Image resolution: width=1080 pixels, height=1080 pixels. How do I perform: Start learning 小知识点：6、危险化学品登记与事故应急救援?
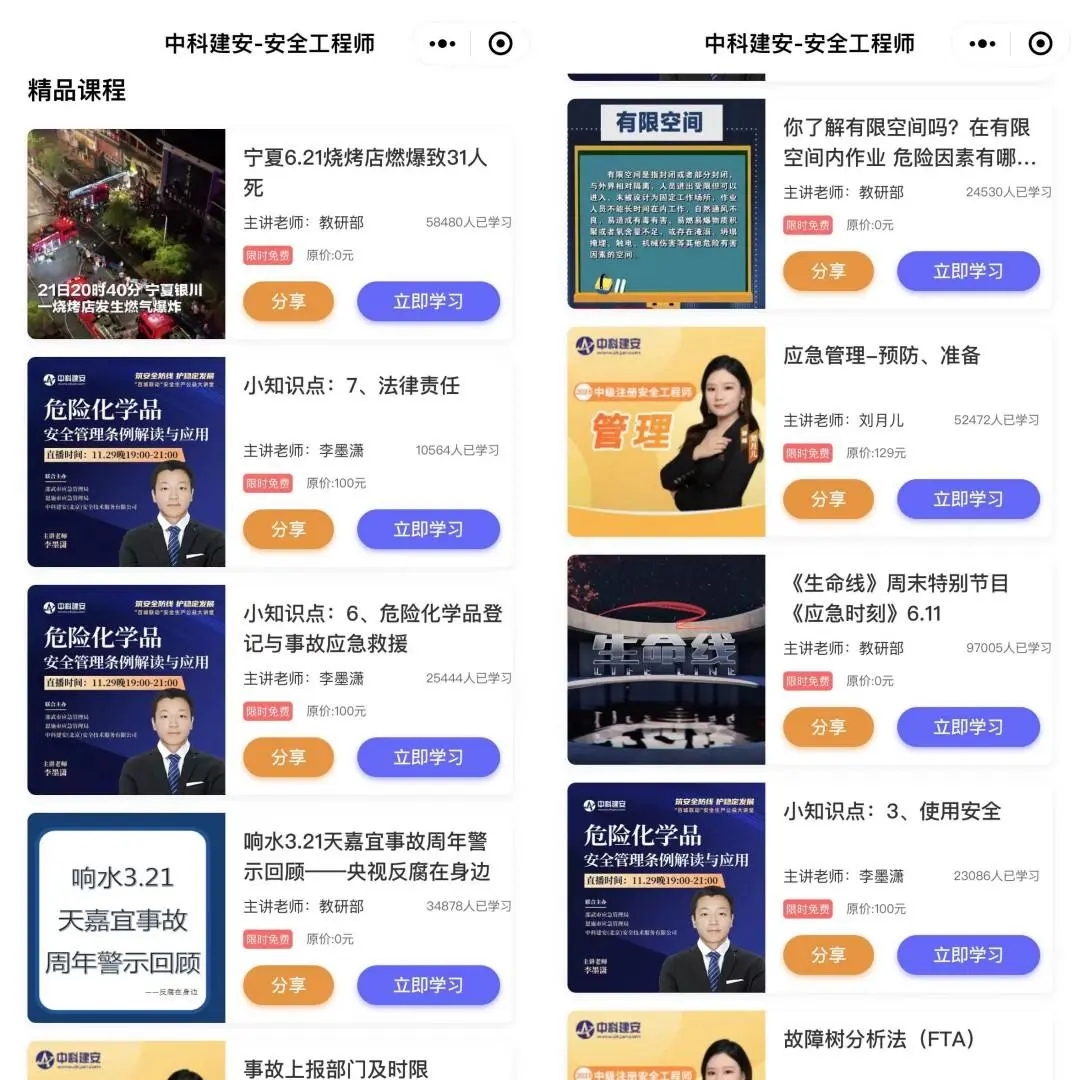pyautogui.click(x=428, y=757)
